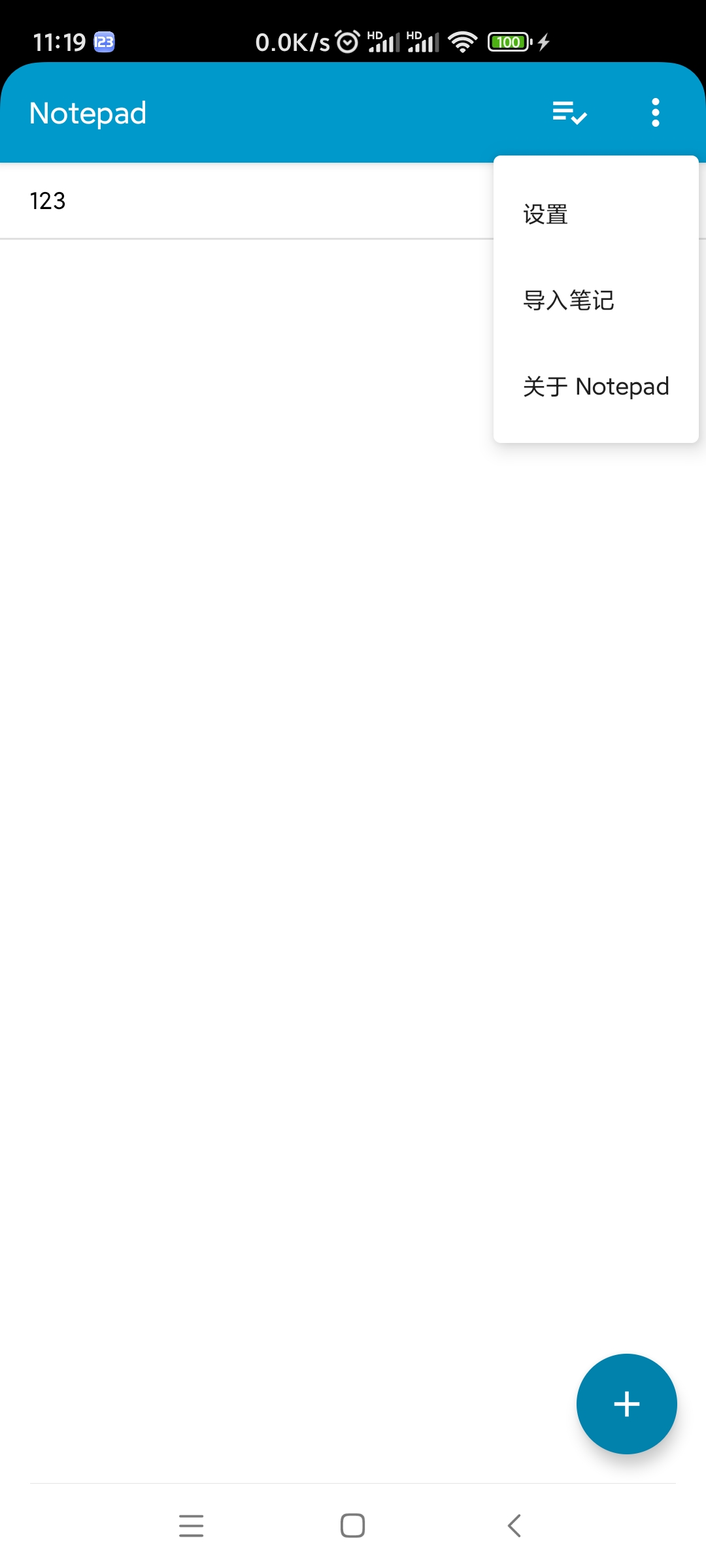Open 设置 from the overflow menu

[546, 214]
